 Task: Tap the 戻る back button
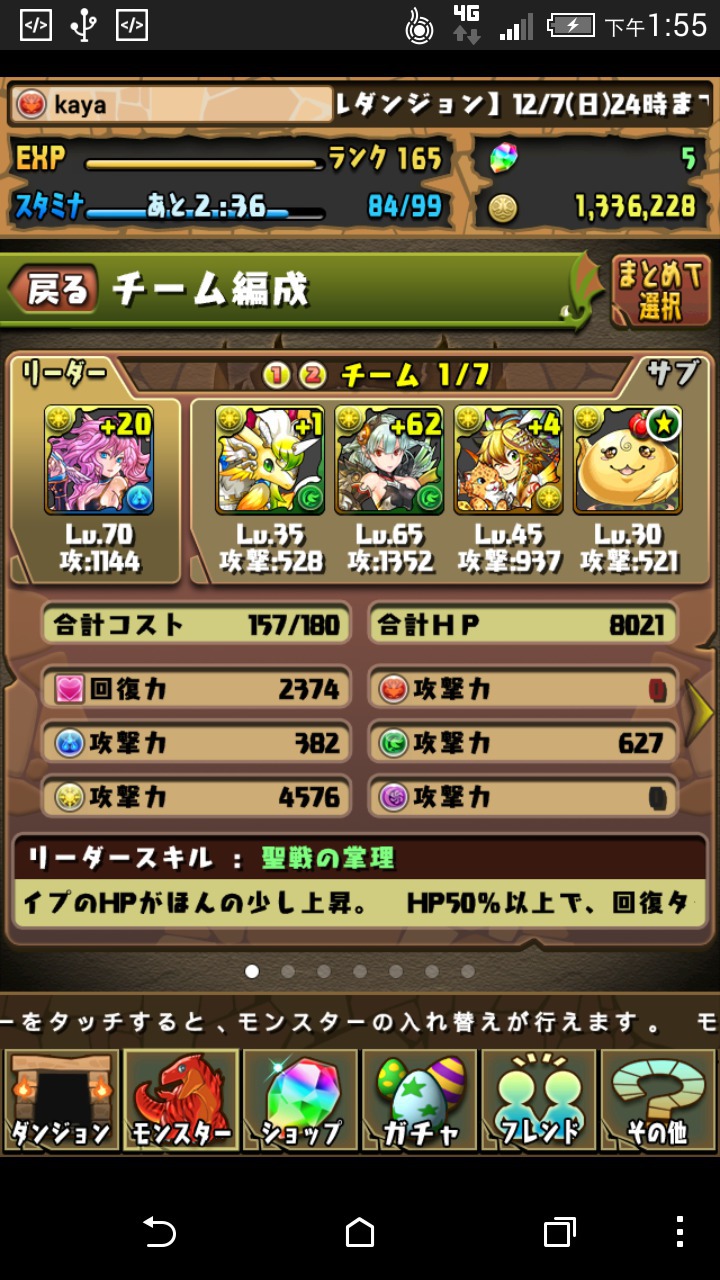[54, 290]
